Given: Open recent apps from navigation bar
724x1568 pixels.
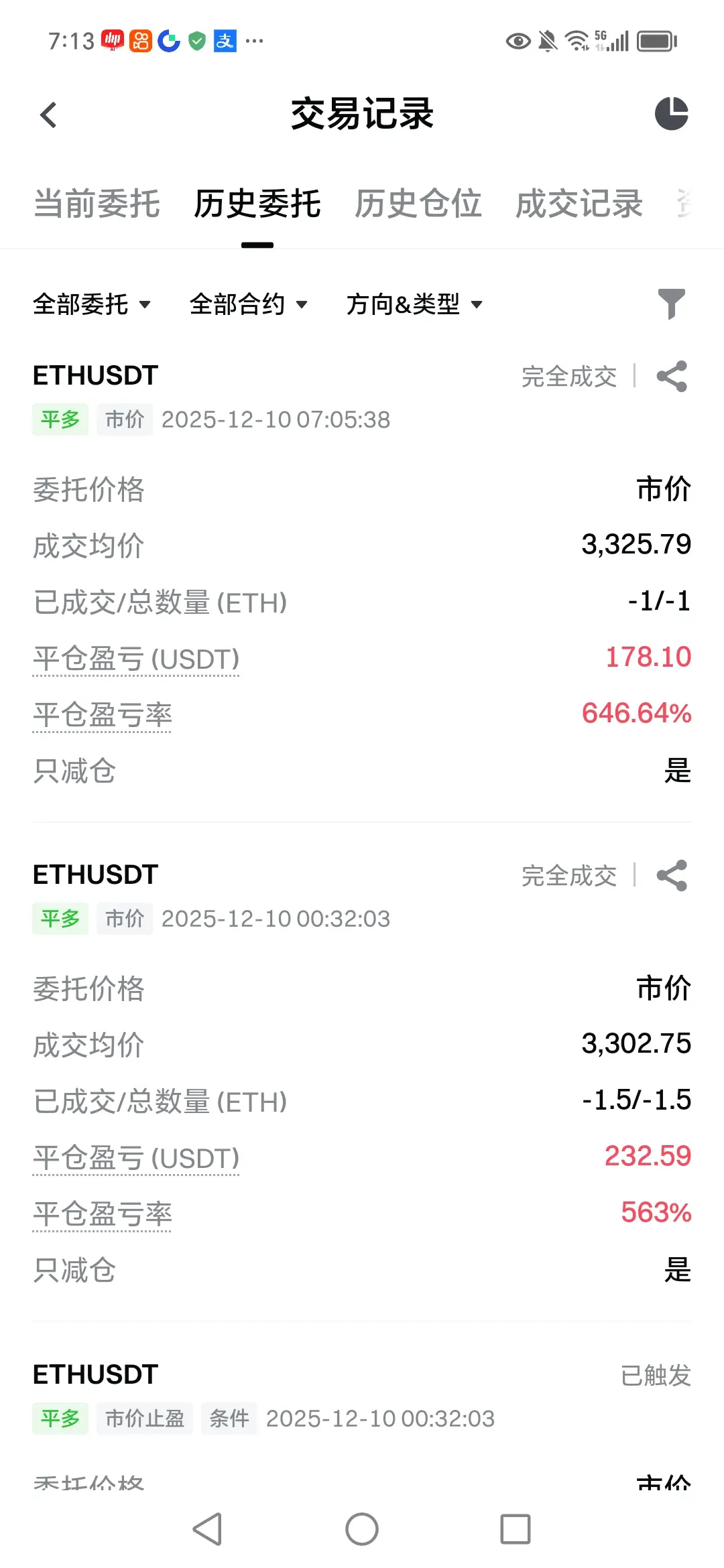Looking at the screenshot, I should tap(515, 1529).
